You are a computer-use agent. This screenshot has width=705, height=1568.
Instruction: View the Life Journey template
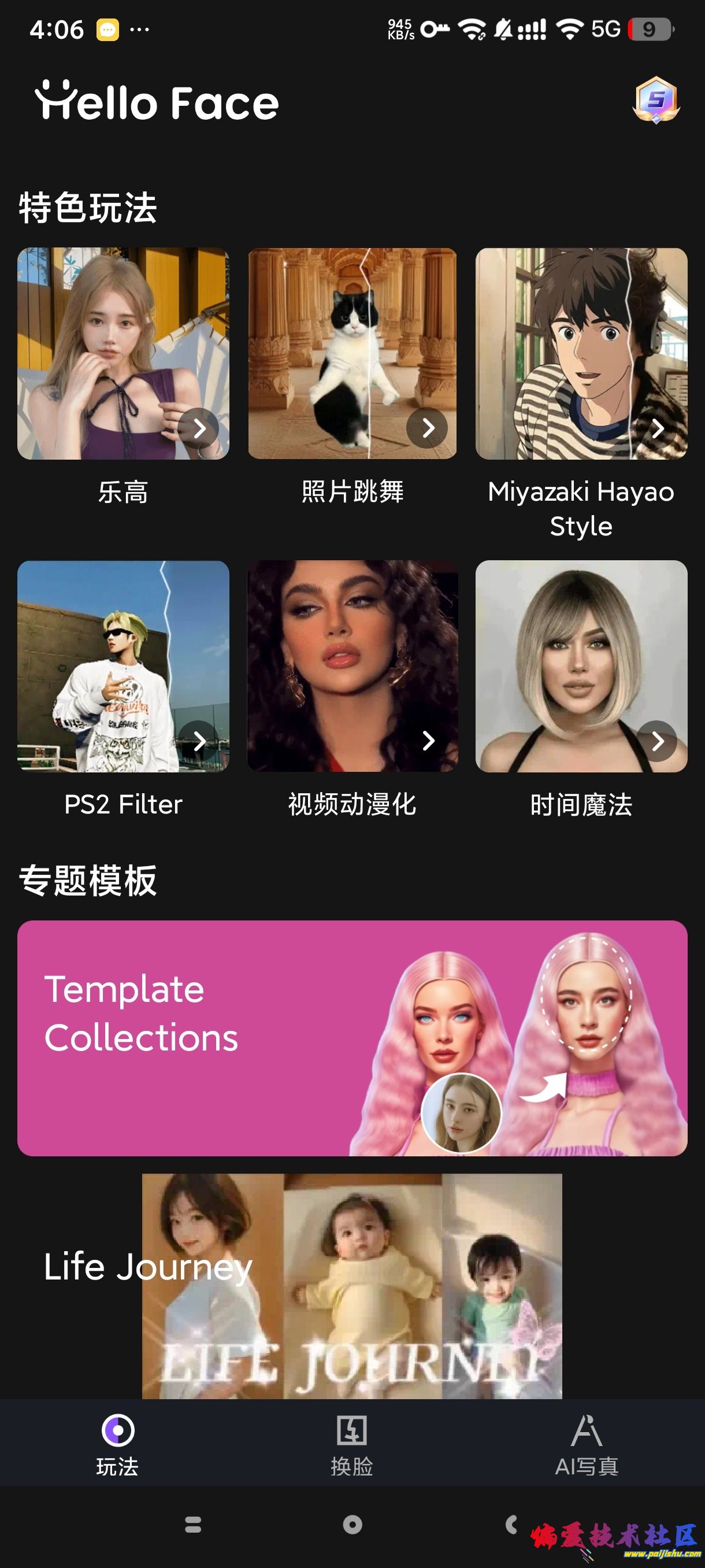pos(352,1284)
